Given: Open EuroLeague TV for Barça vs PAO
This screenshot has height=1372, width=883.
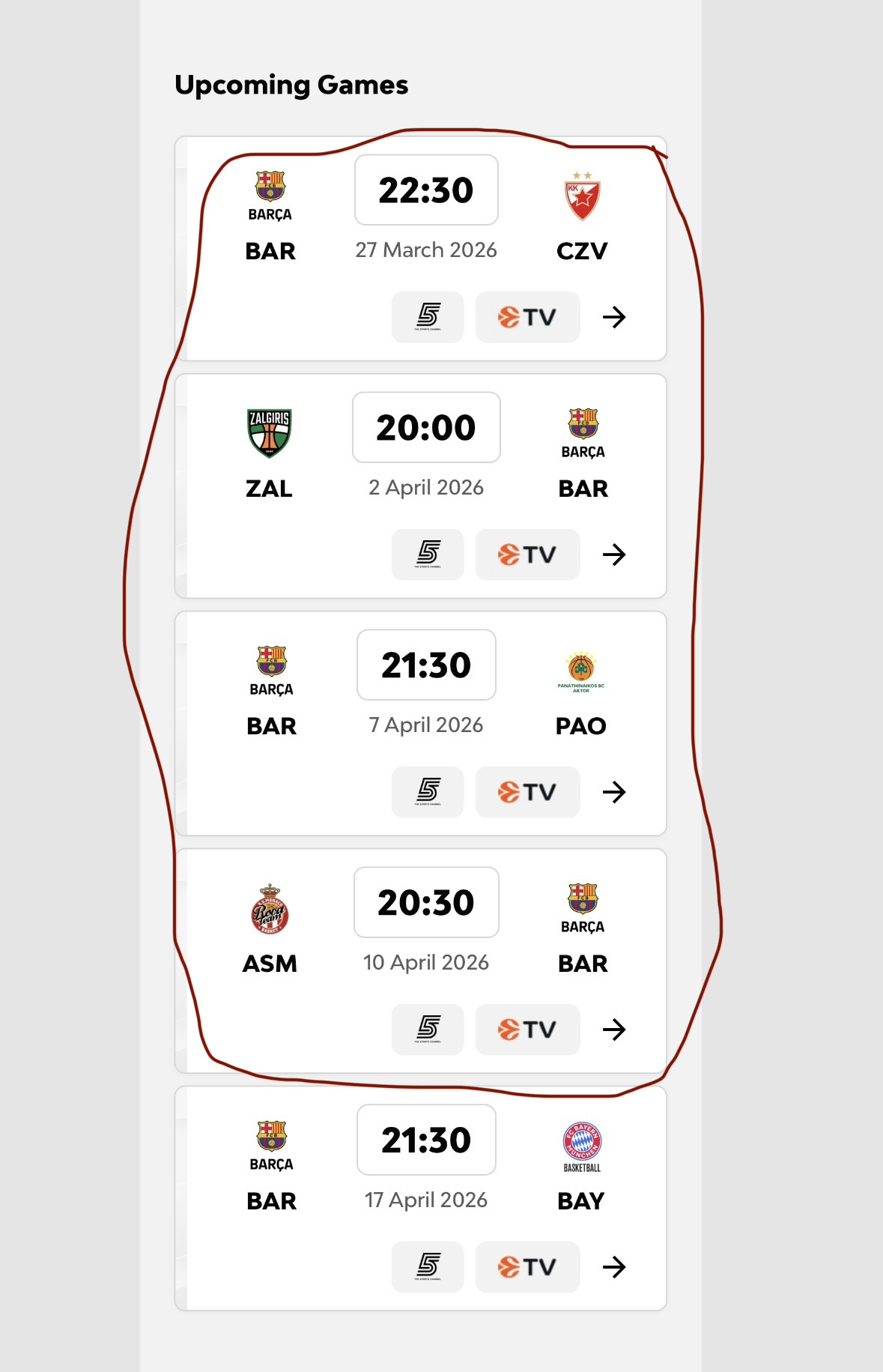Looking at the screenshot, I should coord(527,792).
